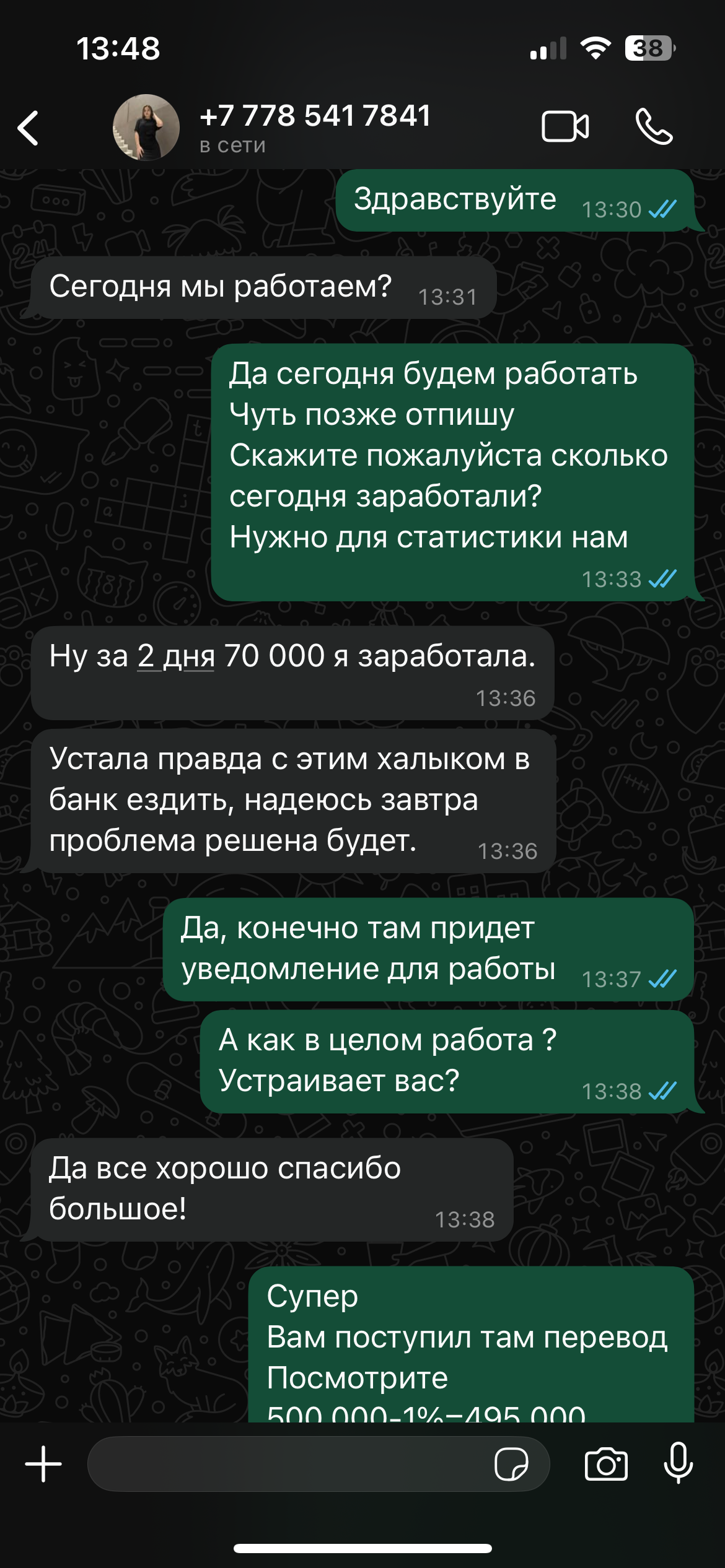Open the sticker picker
Screen dimensions: 725x1568
pyautogui.click(x=511, y=1464)
